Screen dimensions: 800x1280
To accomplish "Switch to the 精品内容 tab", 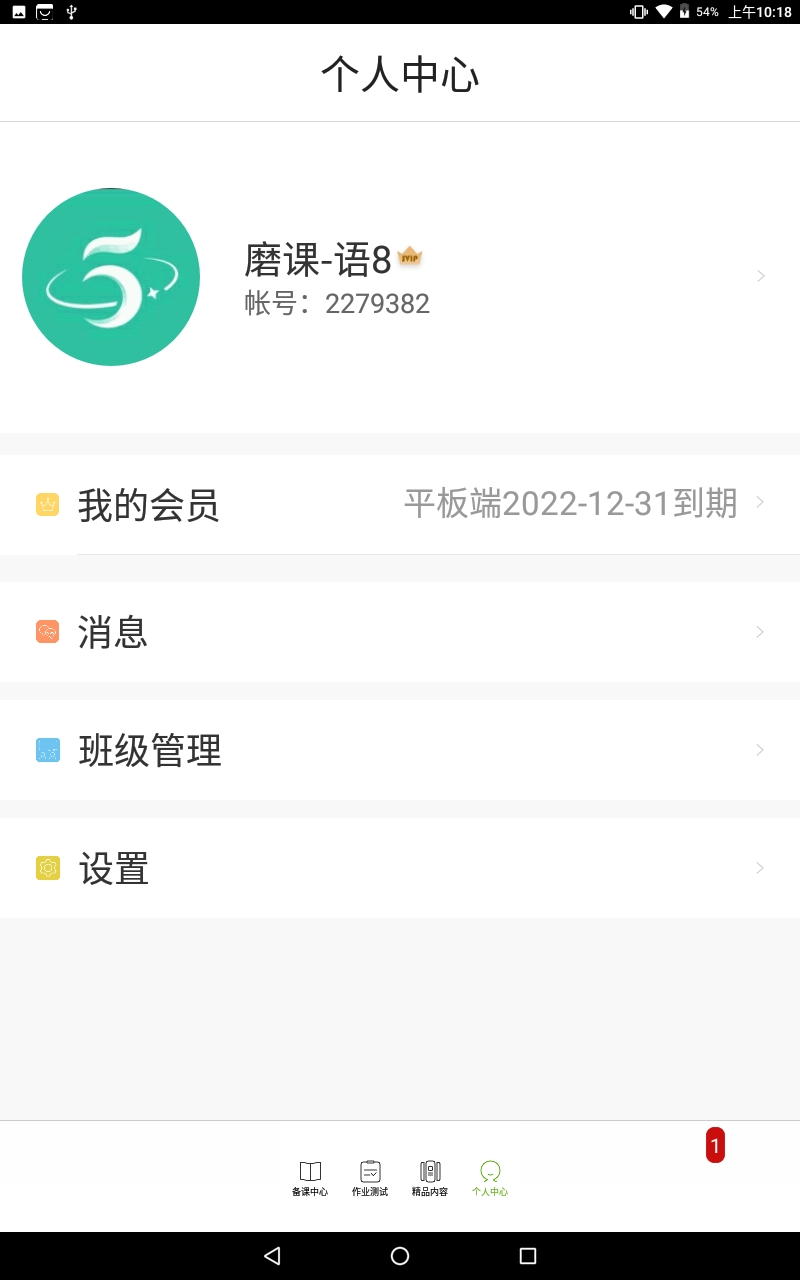I will 430,1178.
